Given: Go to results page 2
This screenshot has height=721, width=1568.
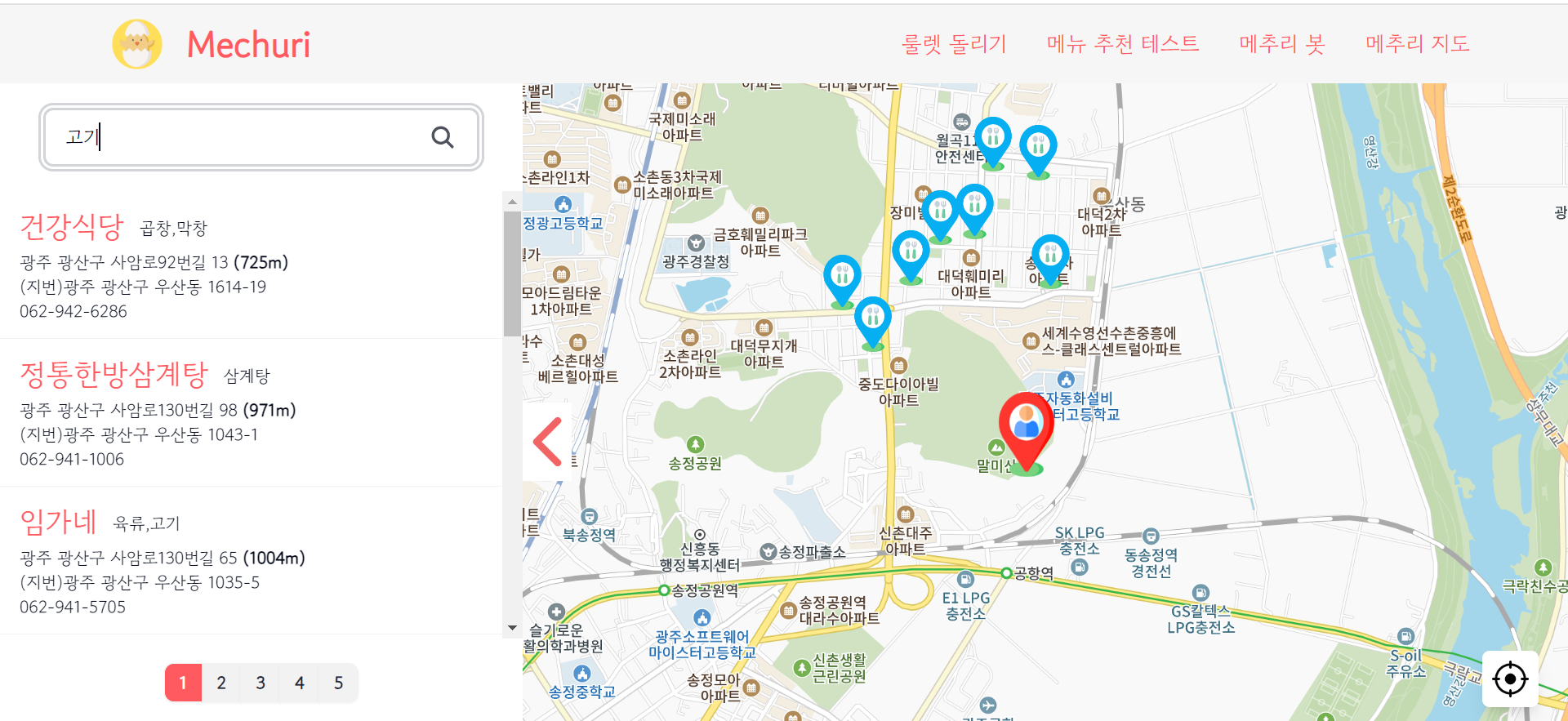Looking at the screenshot, I should click(x=221, y=683).
